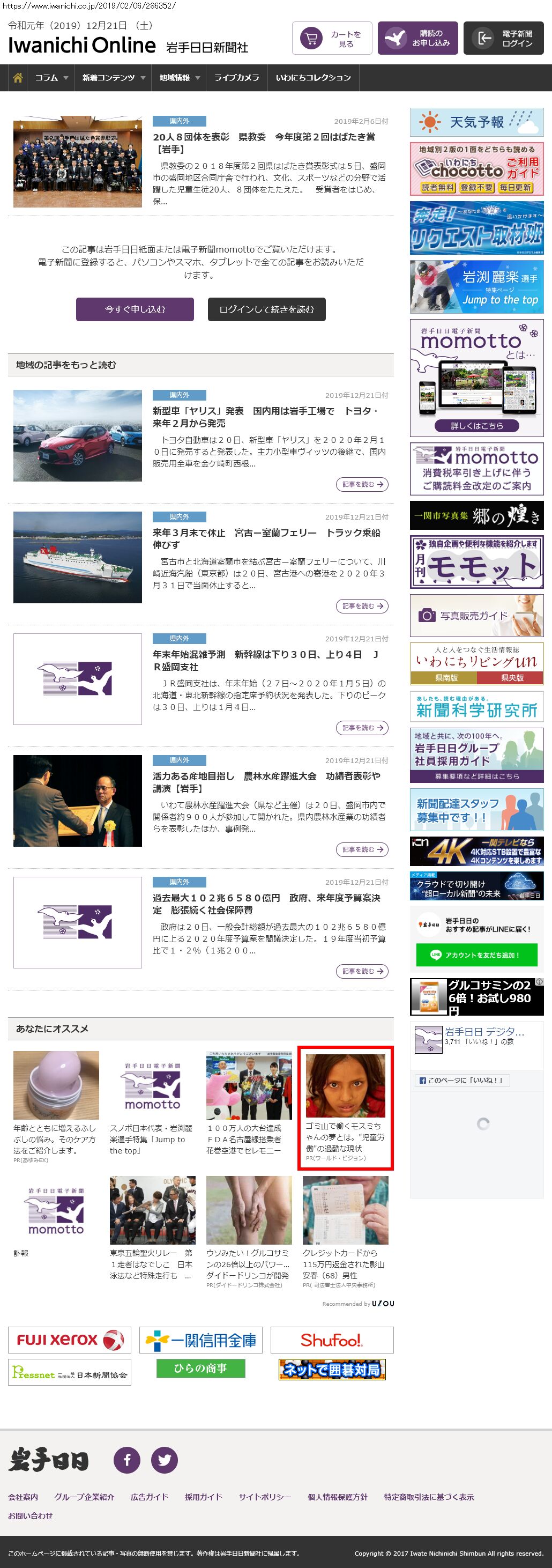
Task: View the shopping cart
Action: 332,39
